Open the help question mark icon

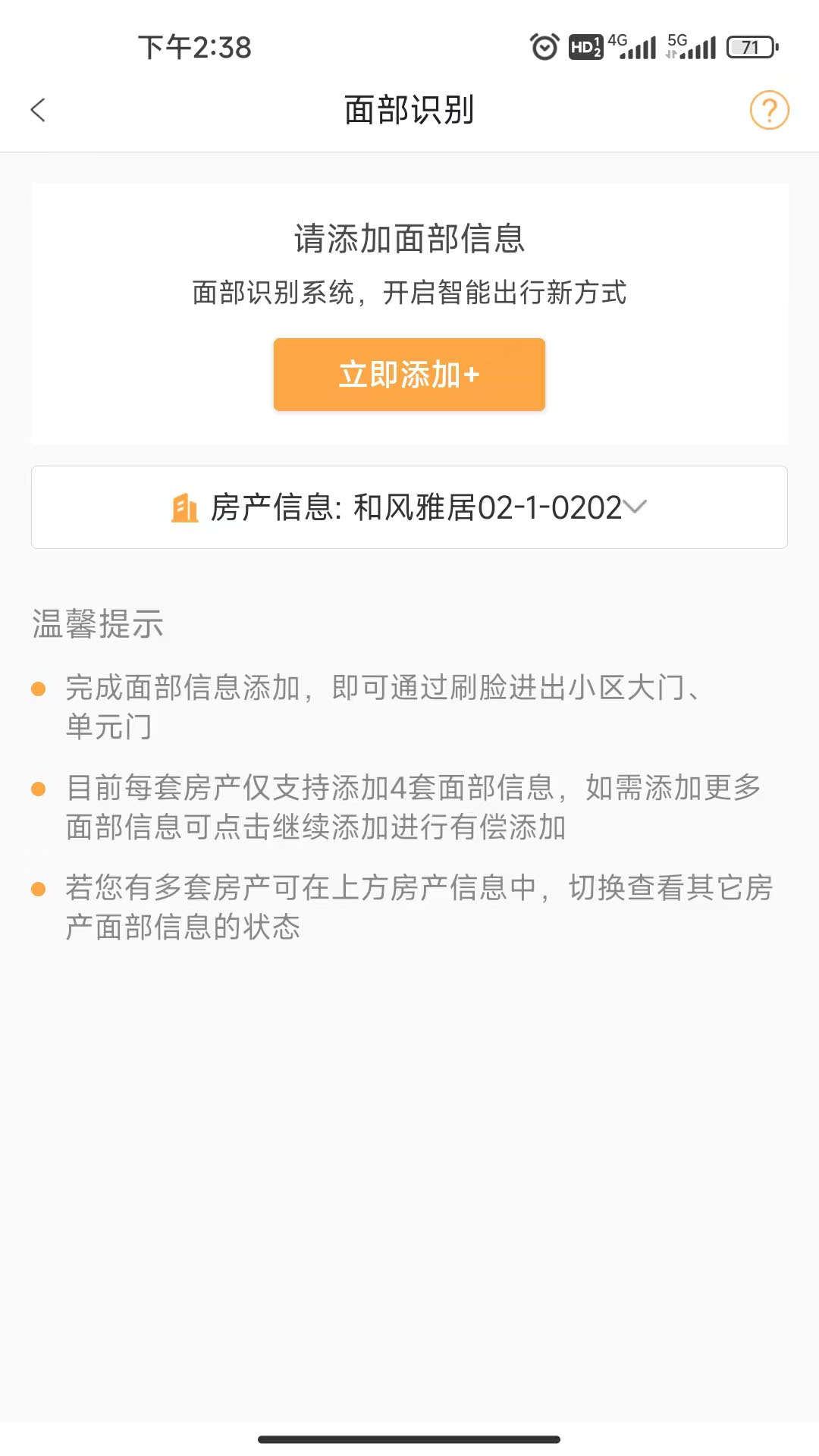click(769, 109)
